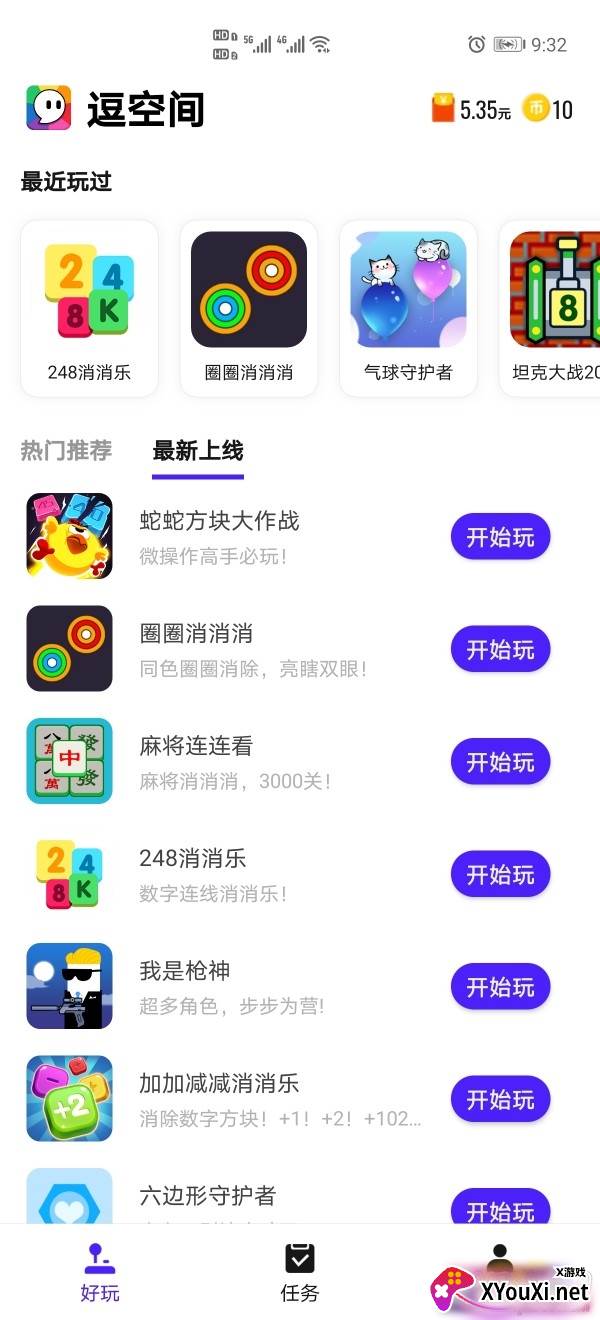Open recently played 坦克大战 card
600x1320 pixels.
550,308
